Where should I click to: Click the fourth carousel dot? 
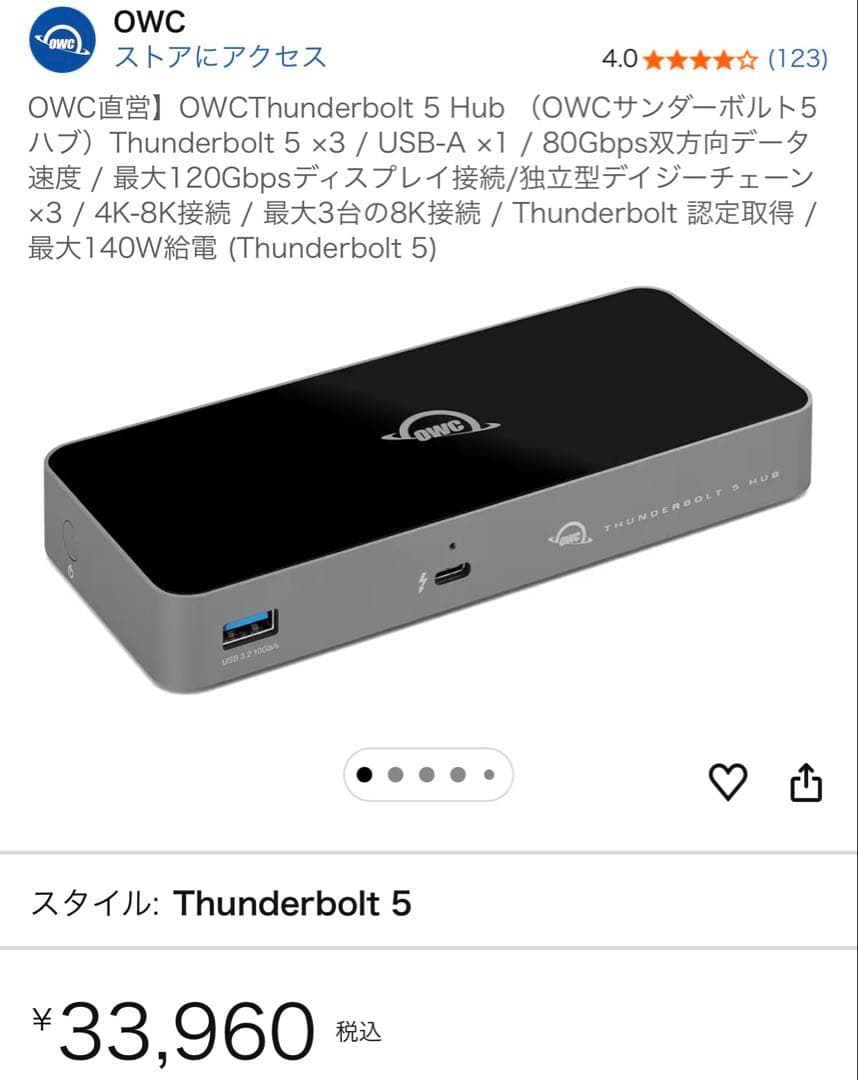(x=458, y=773)
